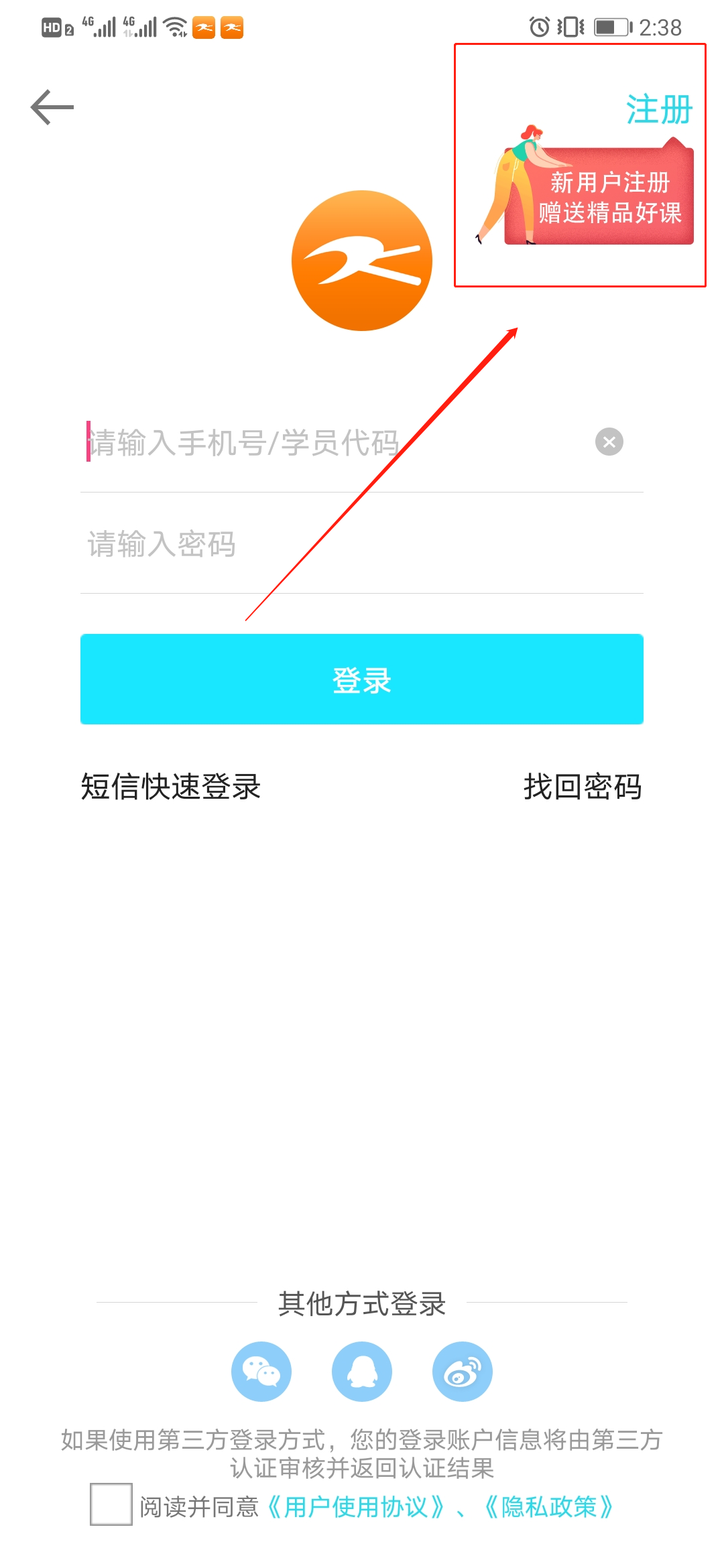Choose 短信快速登录 SMS quick login
The width and height of the screenshot is (724, 1568).
171,787
